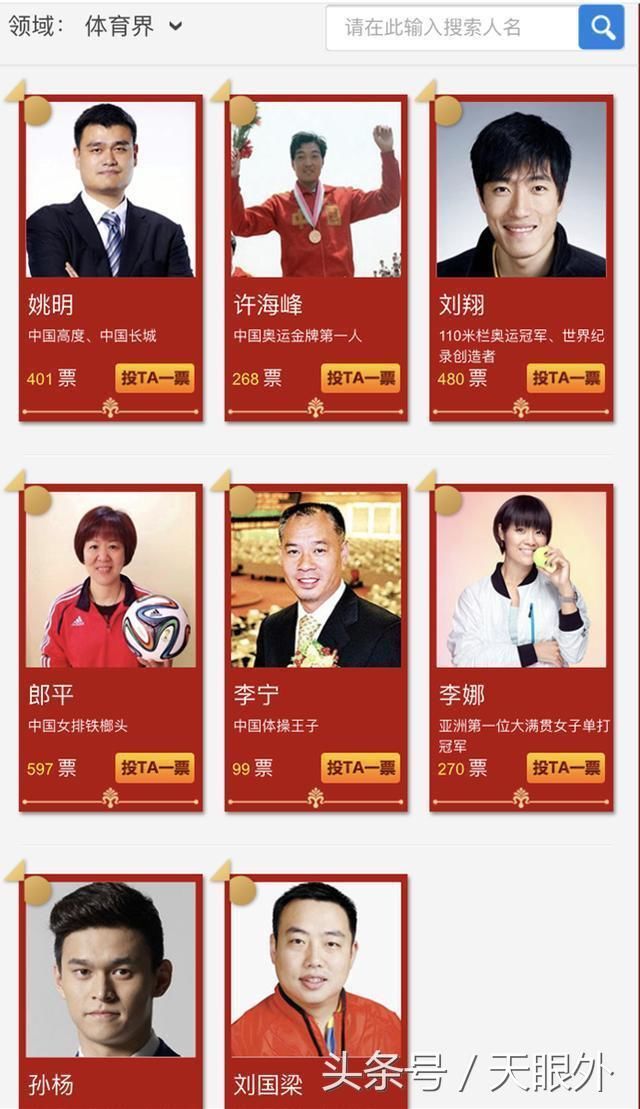Tap the blue search magnifier button
Screen dimensions: 640x1109
(x=602, y=28)
